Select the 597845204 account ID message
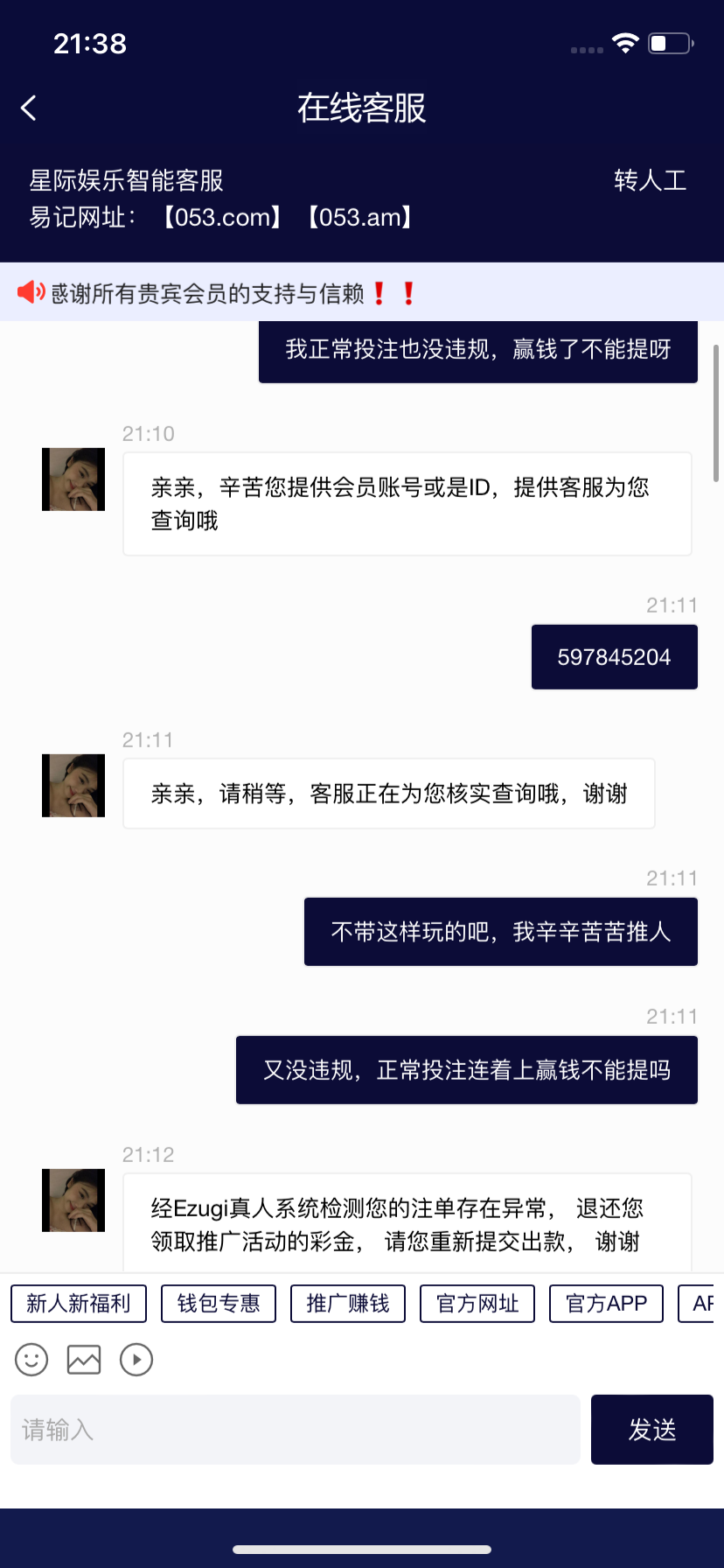This screenshot has height=1568, width=724. [x=614, y=656]
